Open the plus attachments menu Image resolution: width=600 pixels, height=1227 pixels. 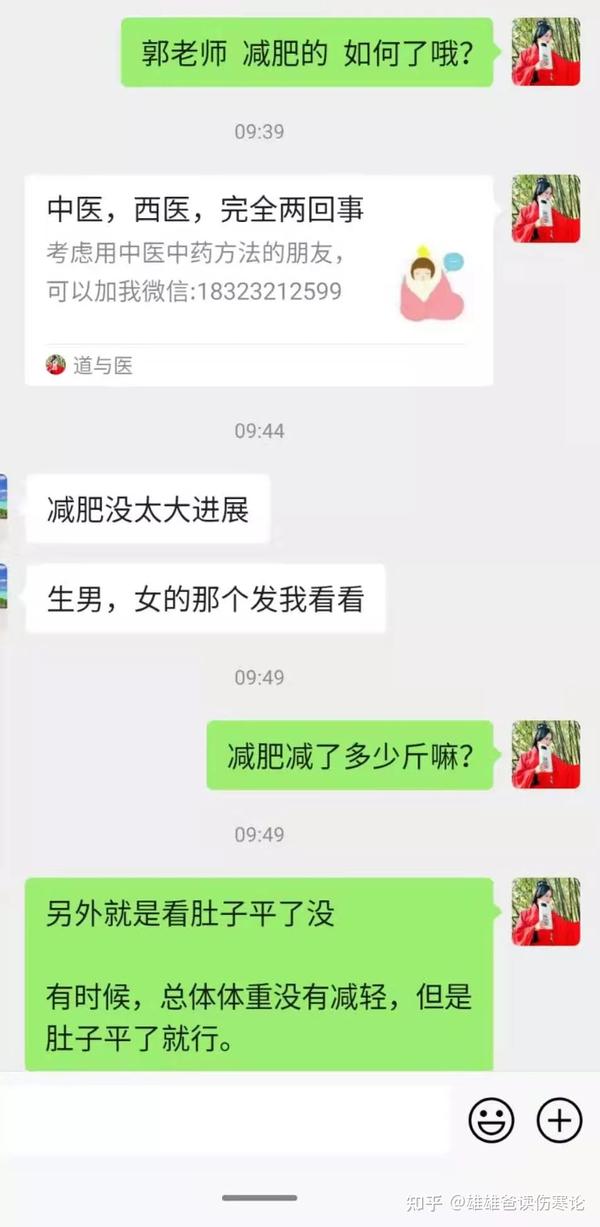(559, 1120)
